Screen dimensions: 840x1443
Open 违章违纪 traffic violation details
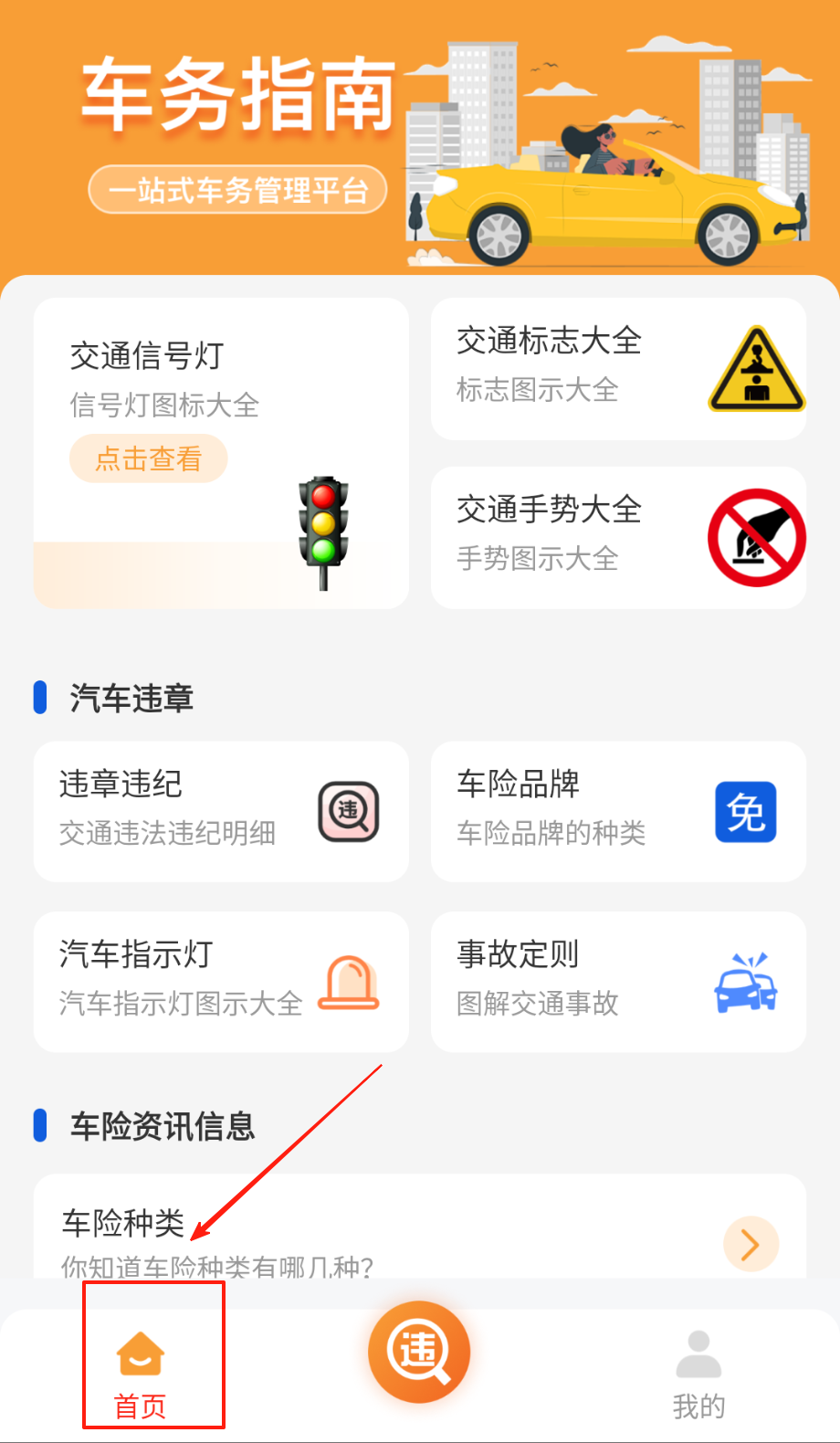click(221, 811)
